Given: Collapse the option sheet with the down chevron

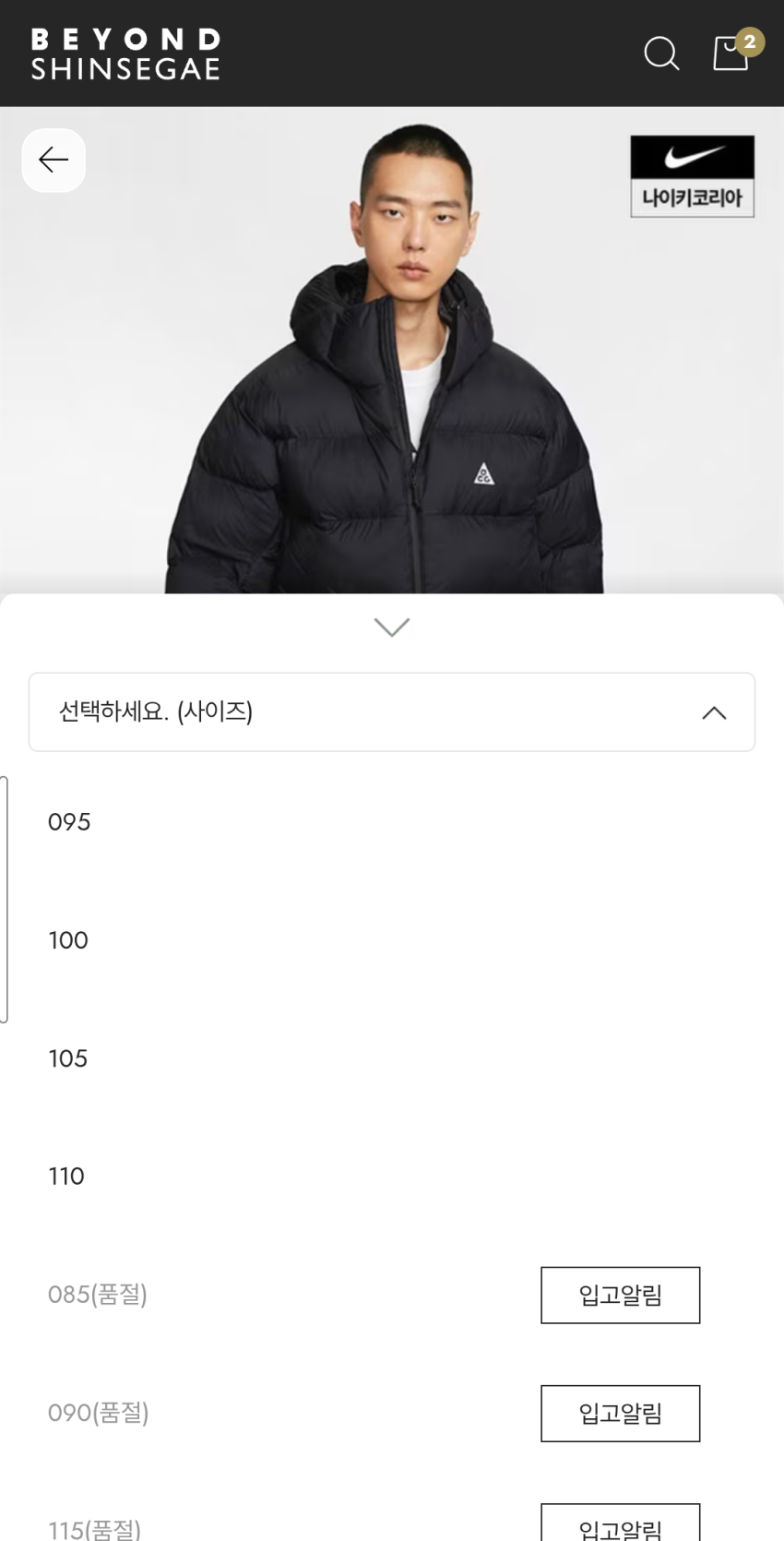Looking at the screenshot, I should click(392, 627).
